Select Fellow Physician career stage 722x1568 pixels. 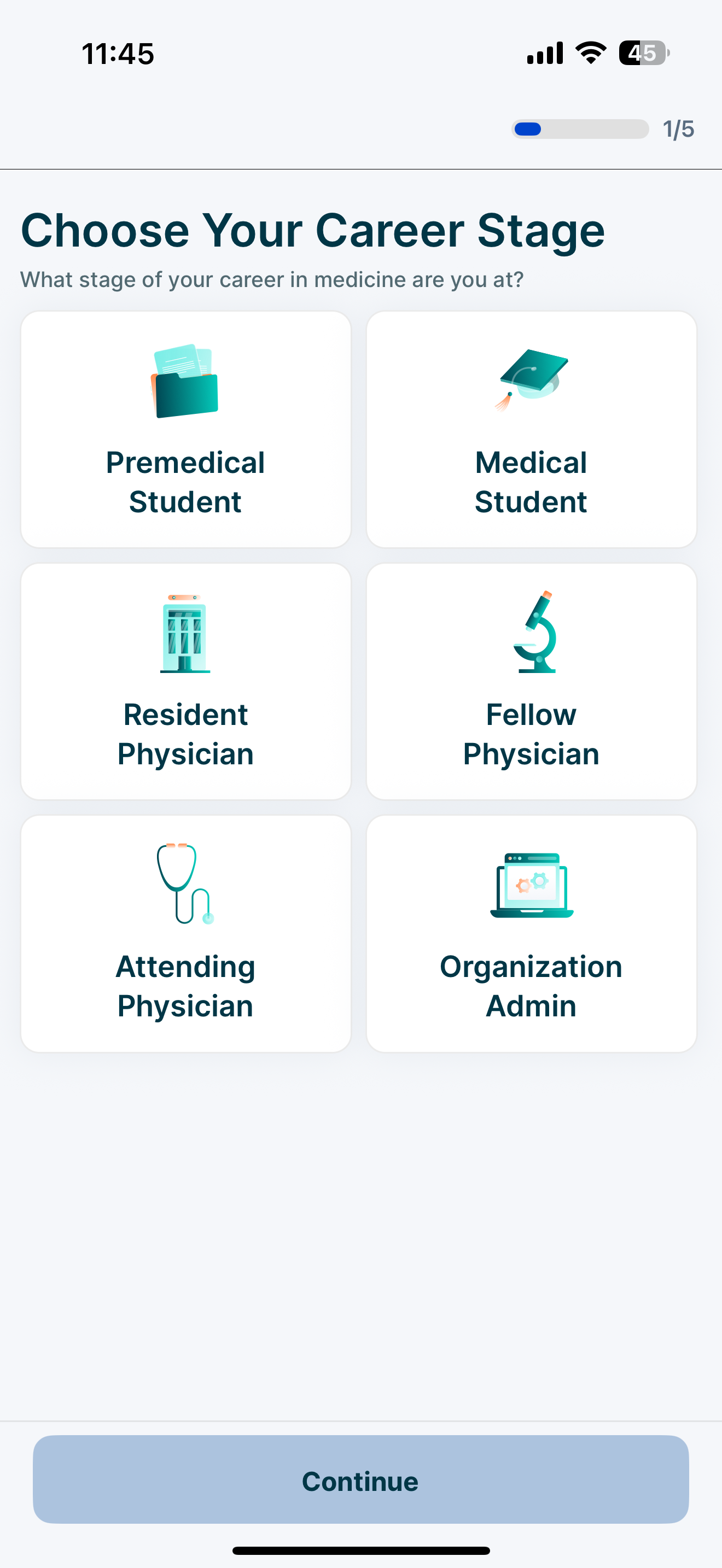click(531, 681)
